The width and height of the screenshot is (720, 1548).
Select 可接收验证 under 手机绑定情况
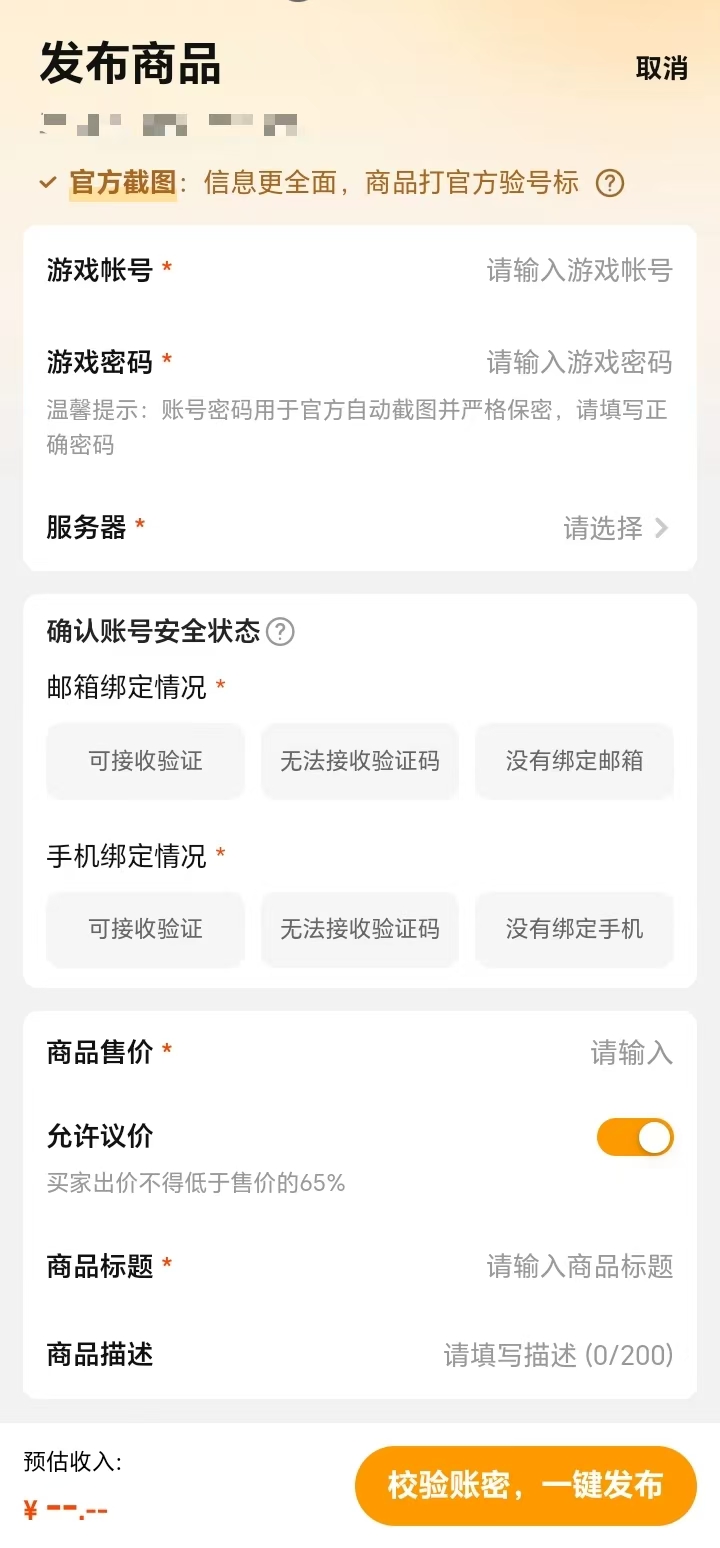pyautogui.click(x=145, y=929)
